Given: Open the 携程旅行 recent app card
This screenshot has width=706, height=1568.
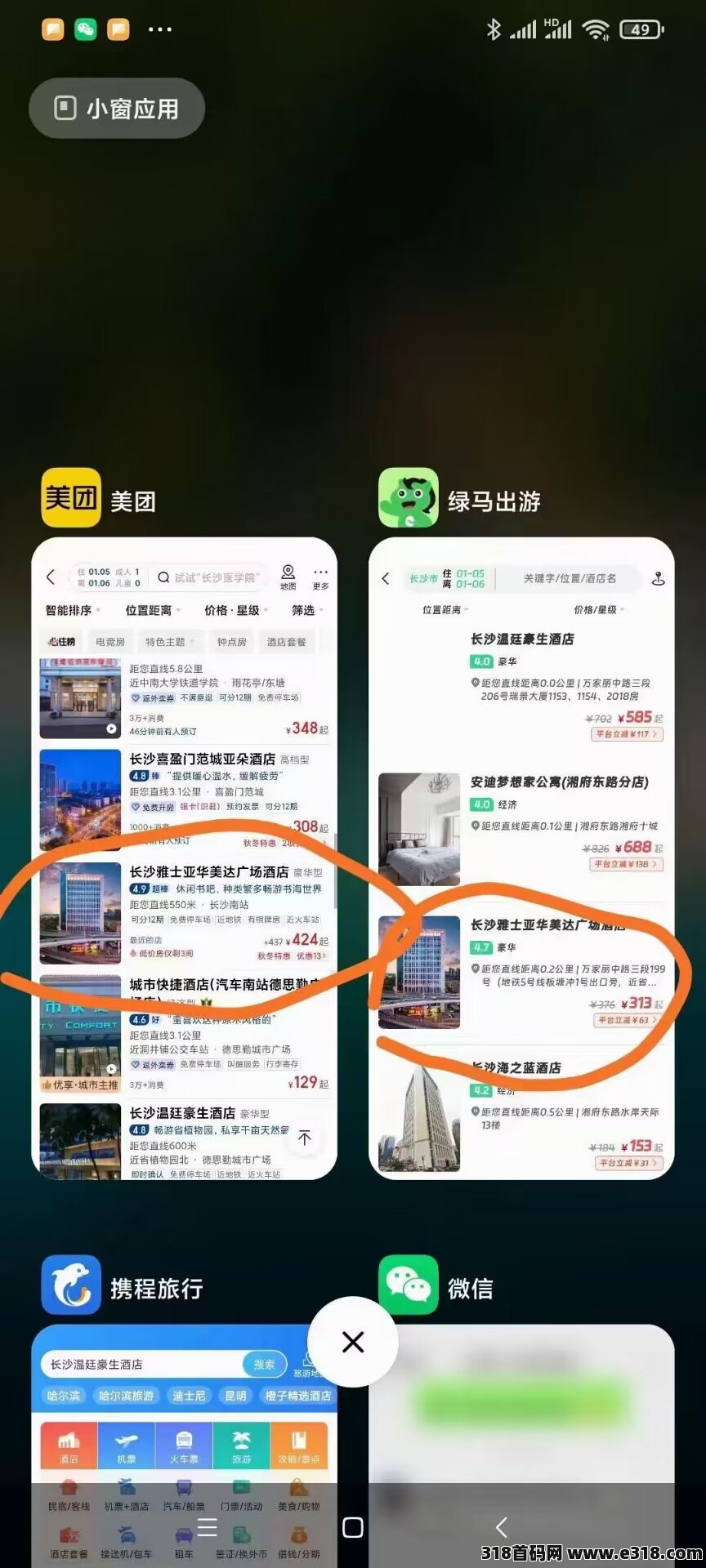Looking at the screenshot, I should point(184,1437).
